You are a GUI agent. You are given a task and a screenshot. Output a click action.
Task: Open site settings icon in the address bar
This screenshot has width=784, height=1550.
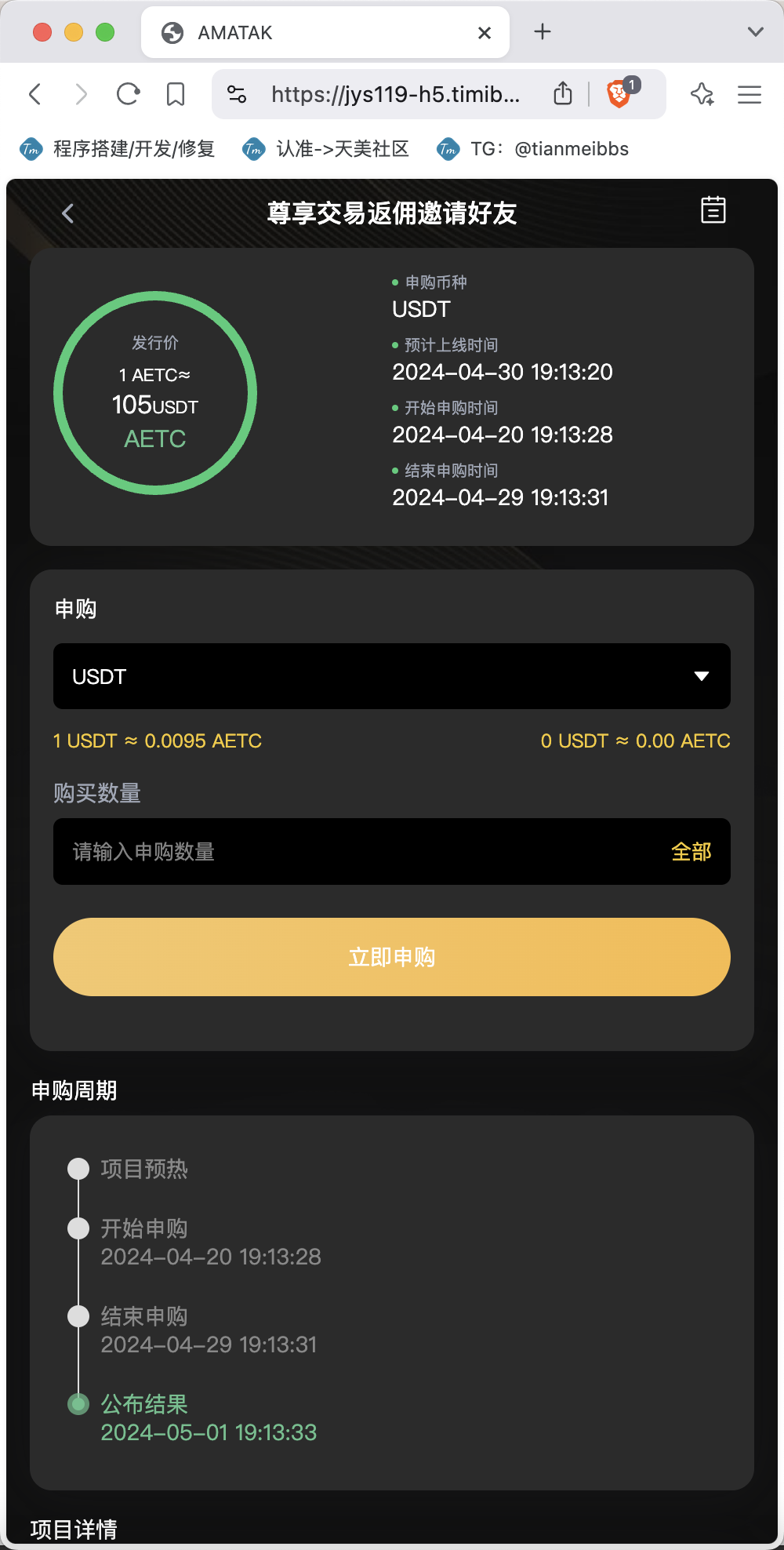[x=237, y=94]
